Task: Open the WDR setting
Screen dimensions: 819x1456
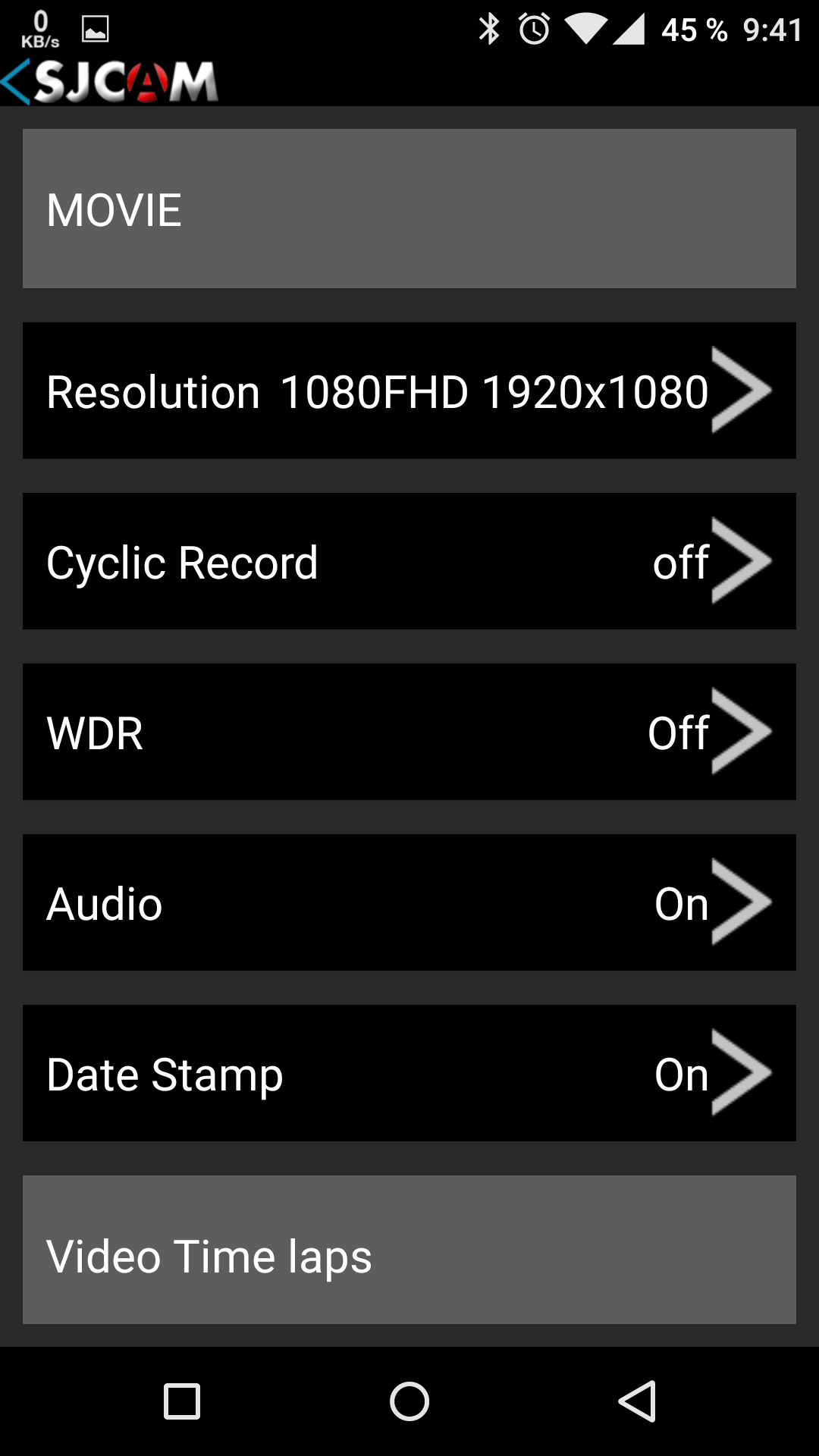Action: point(409,732)
